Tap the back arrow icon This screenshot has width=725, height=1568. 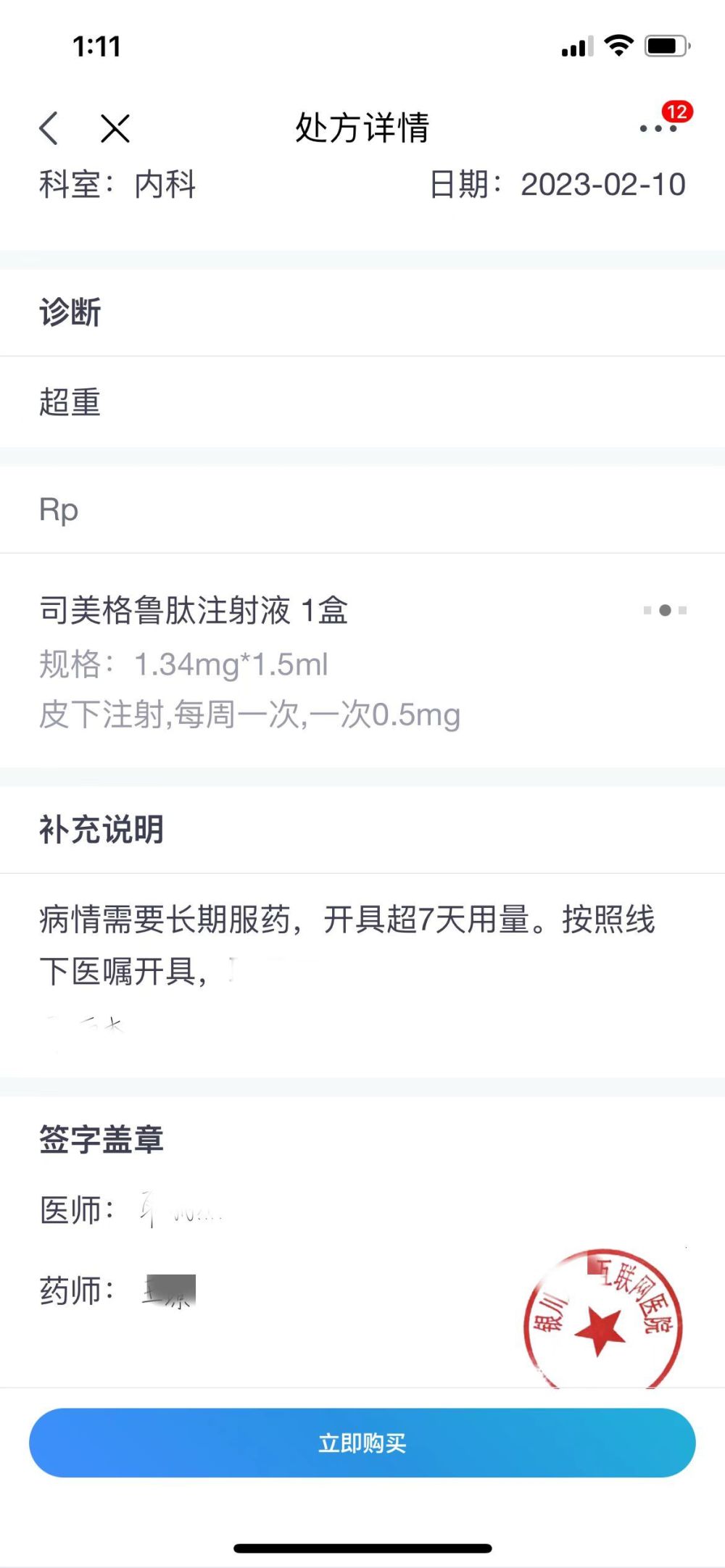click(x=49, y=128)
